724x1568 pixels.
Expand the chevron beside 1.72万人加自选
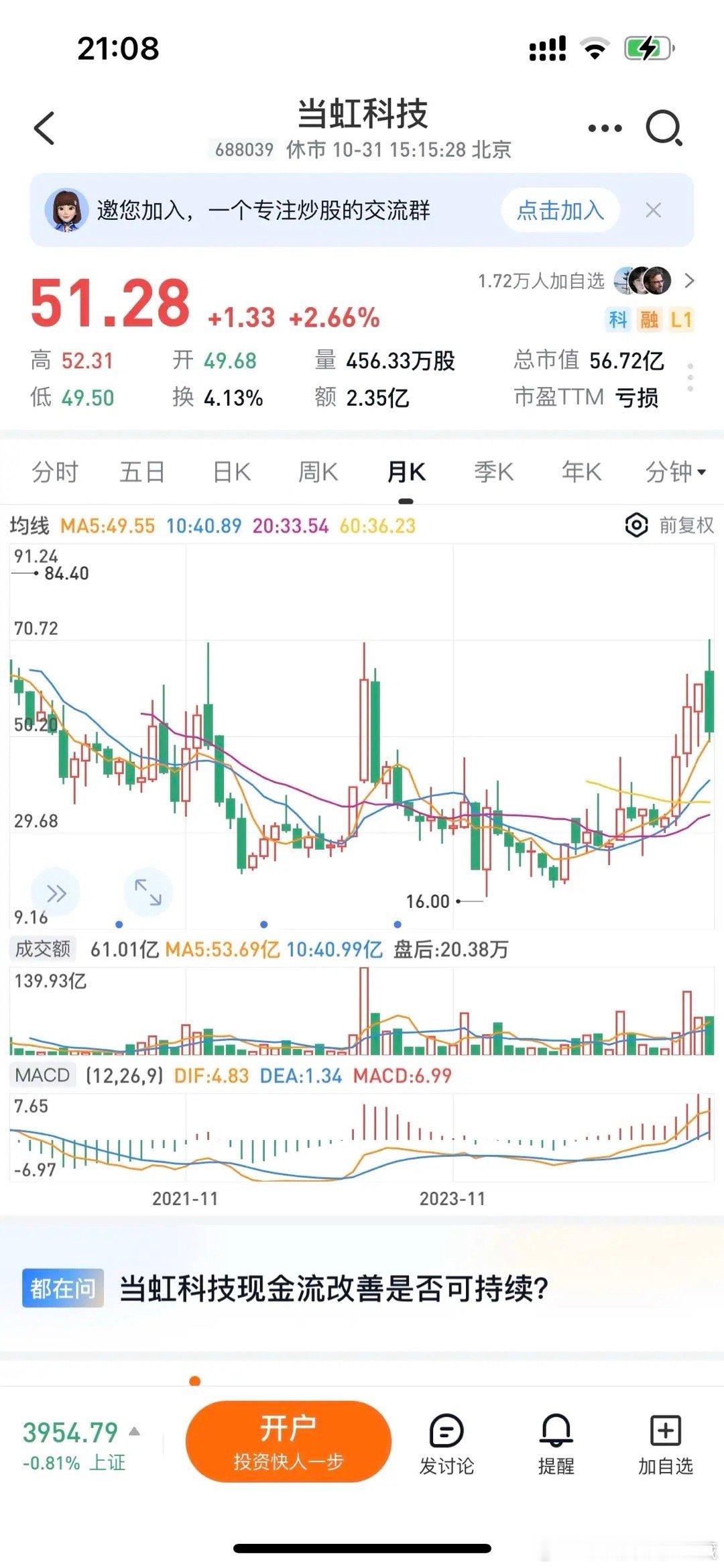tap(690, 282)
